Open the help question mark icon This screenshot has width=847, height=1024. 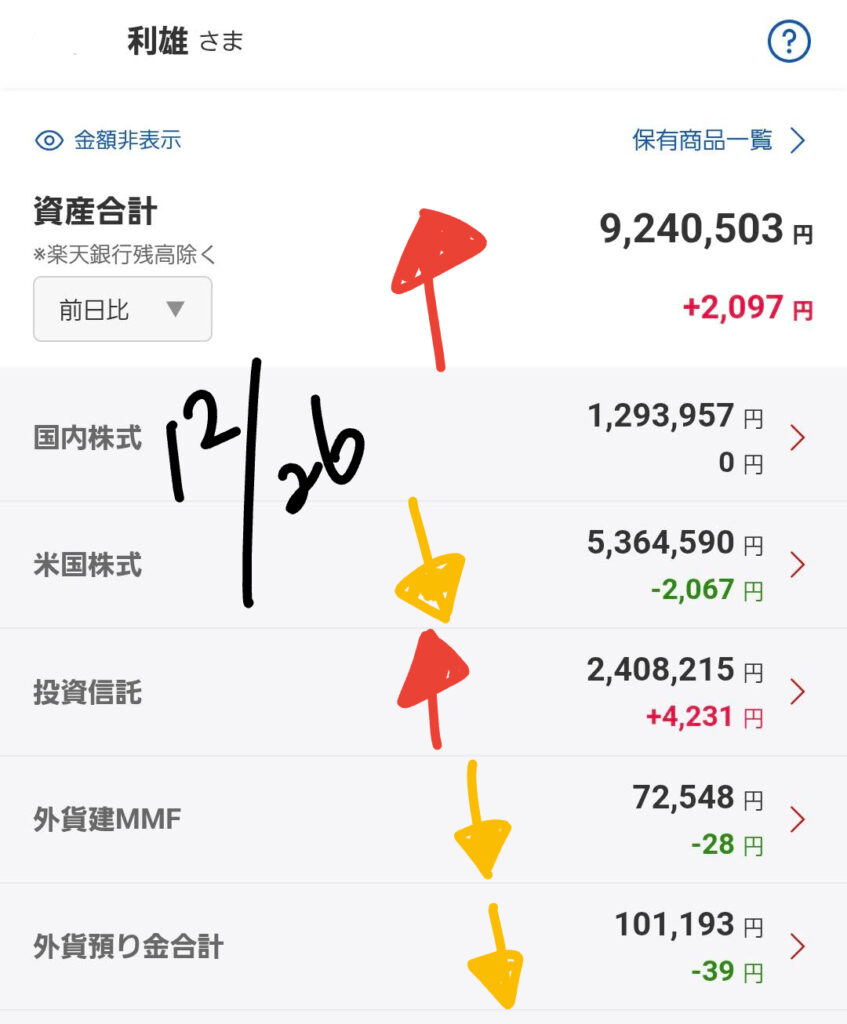point(788,42)
